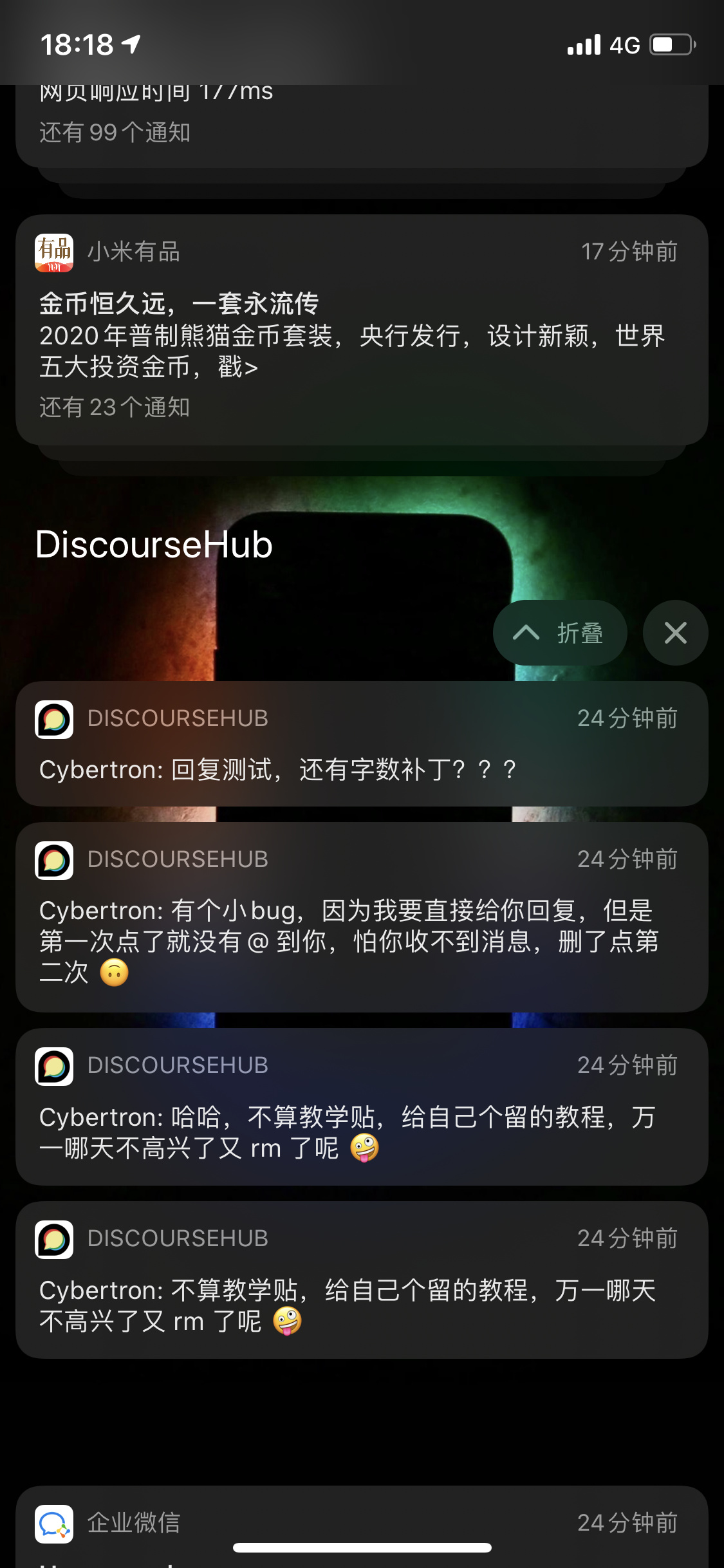Open Cybertron's 哈哈，不算教学贴 notification

362,1106
